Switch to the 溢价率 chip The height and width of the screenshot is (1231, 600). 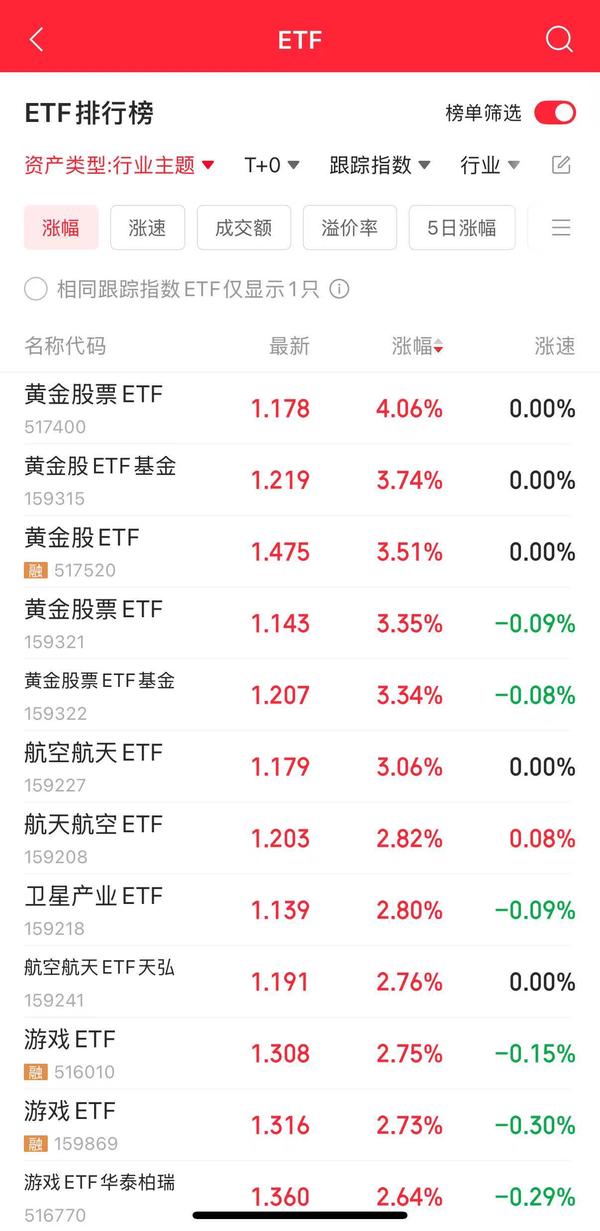coord(350,228)
